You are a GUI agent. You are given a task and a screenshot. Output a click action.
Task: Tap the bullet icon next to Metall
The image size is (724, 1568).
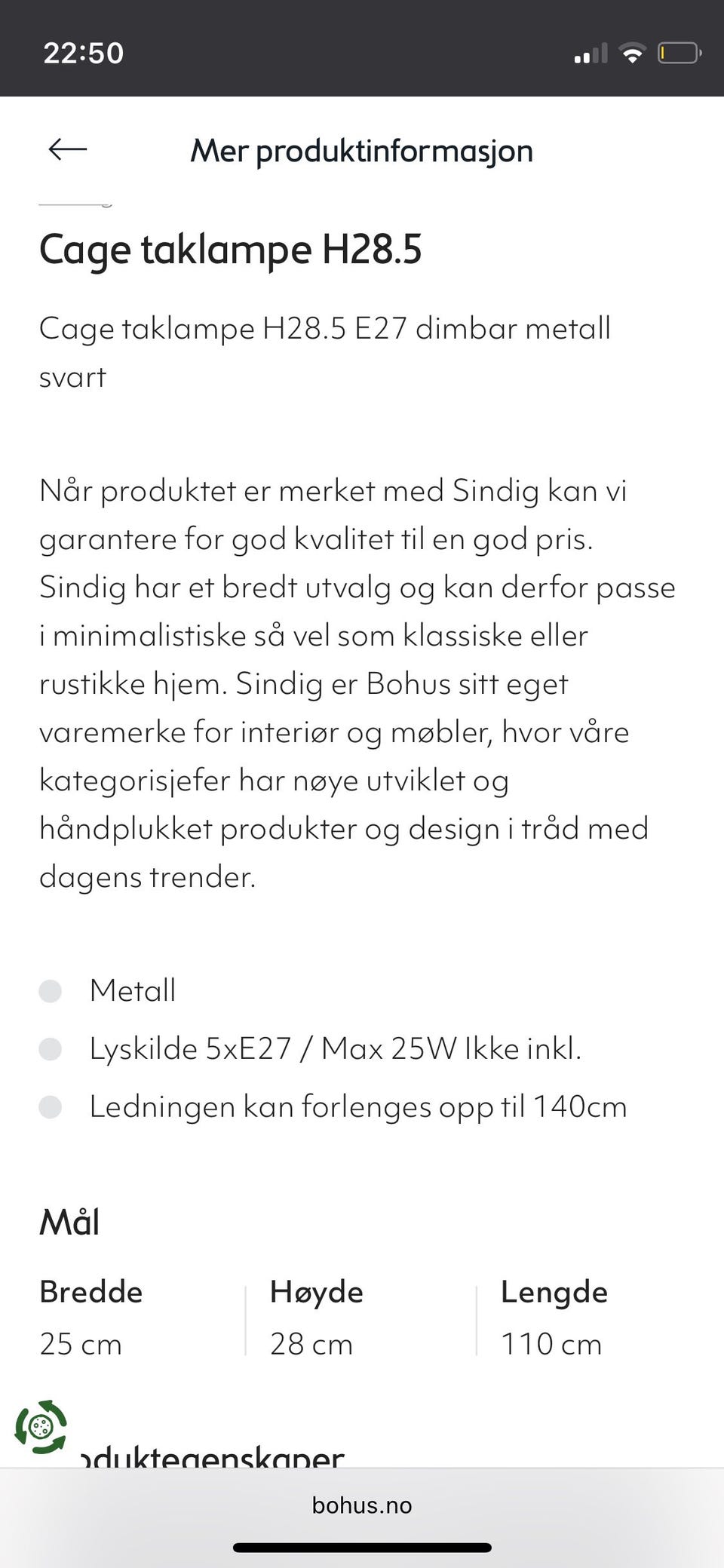51,991
